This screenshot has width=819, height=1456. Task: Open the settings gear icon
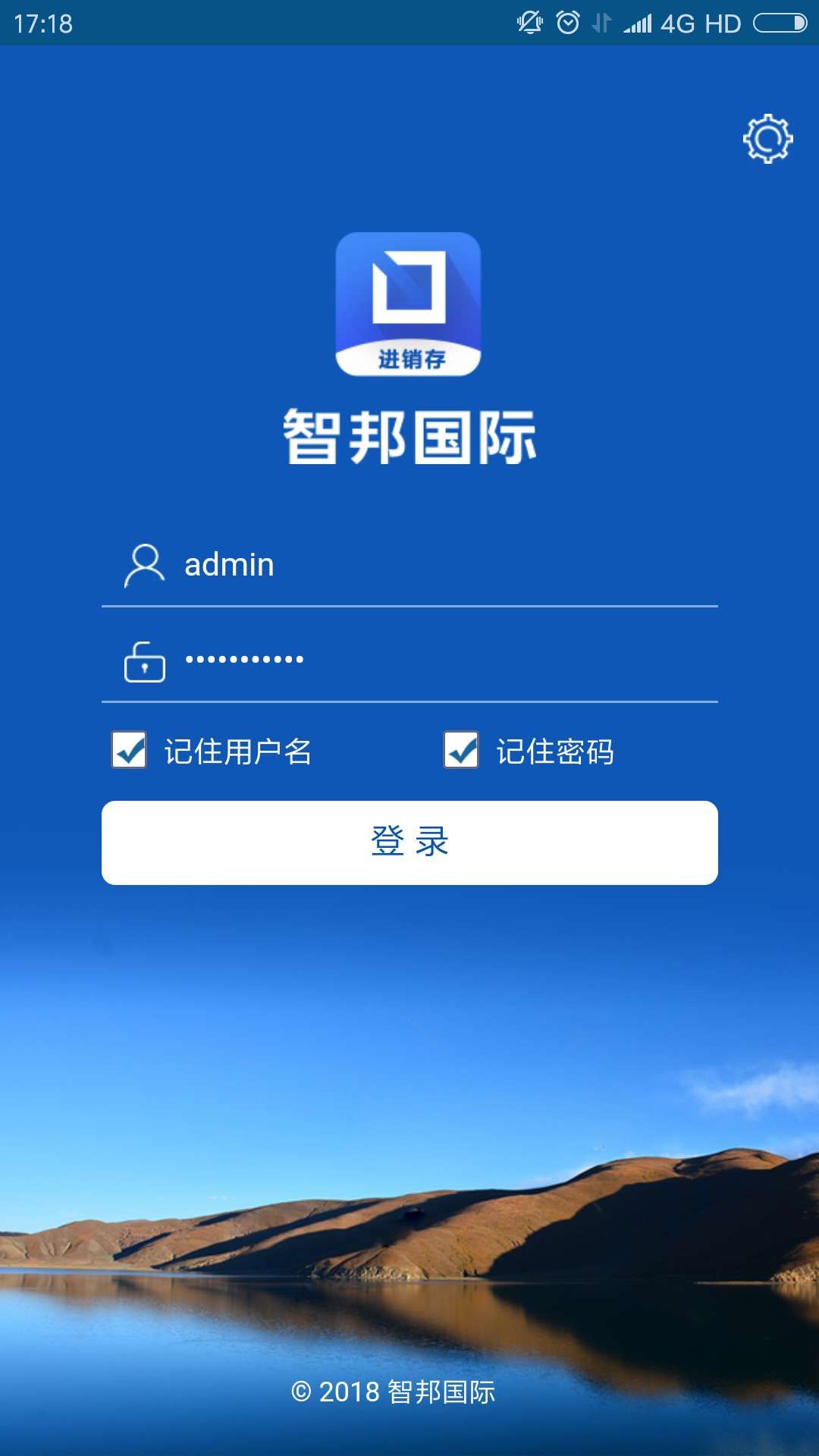pos(767,139)
